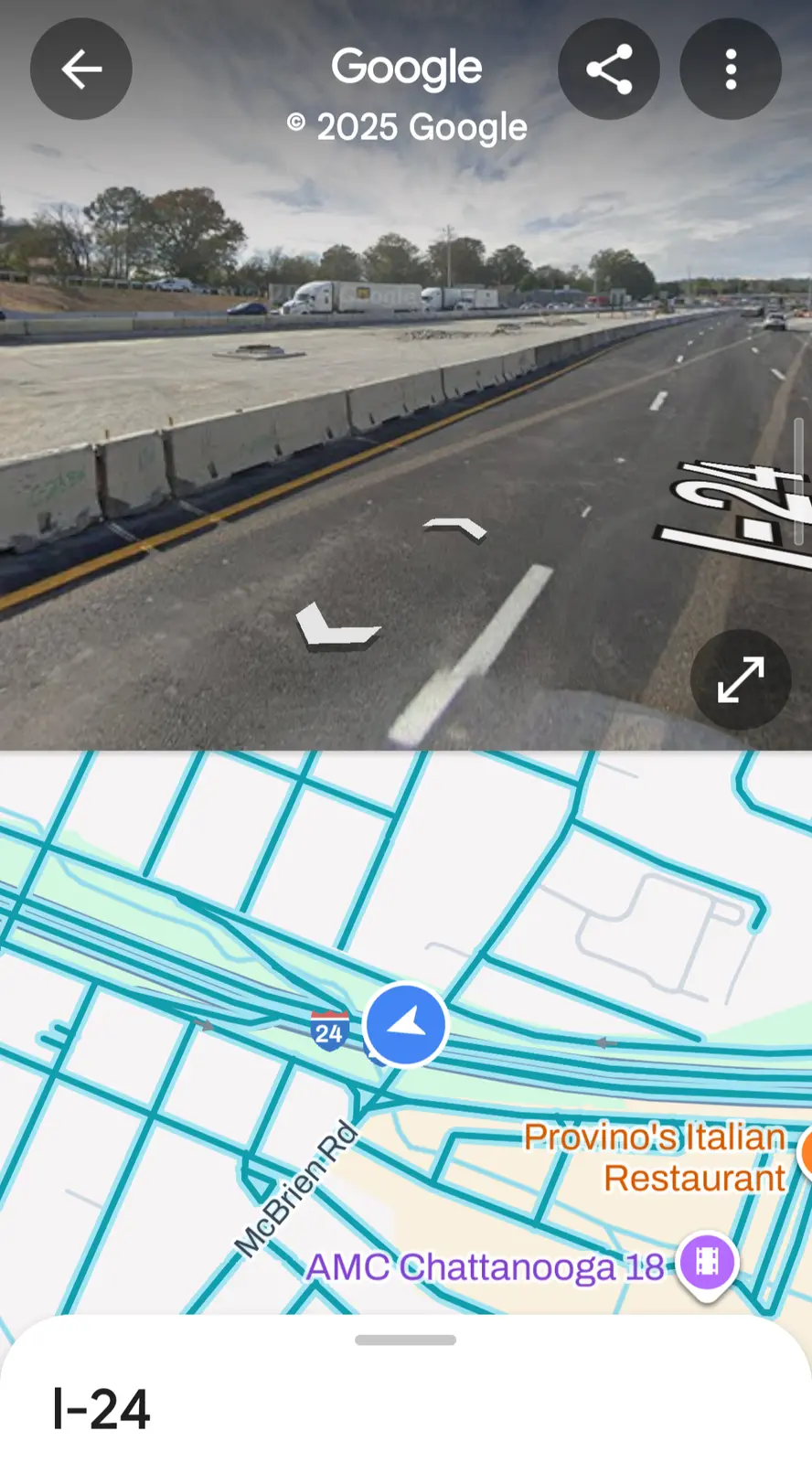Move backward using the lower-left road arrow
Image resolution: width=812 pixels, height=1463 pixels.
(336, 627)
